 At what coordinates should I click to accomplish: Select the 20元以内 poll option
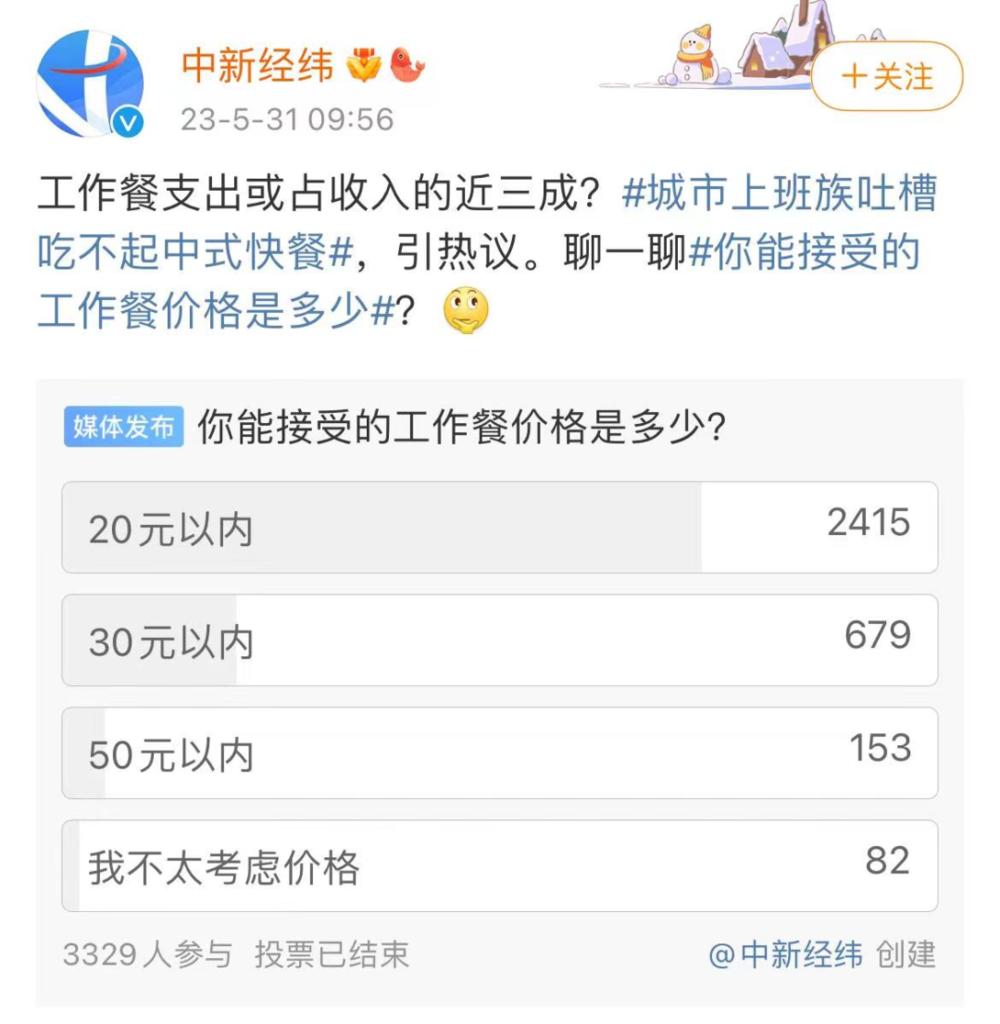300,528
